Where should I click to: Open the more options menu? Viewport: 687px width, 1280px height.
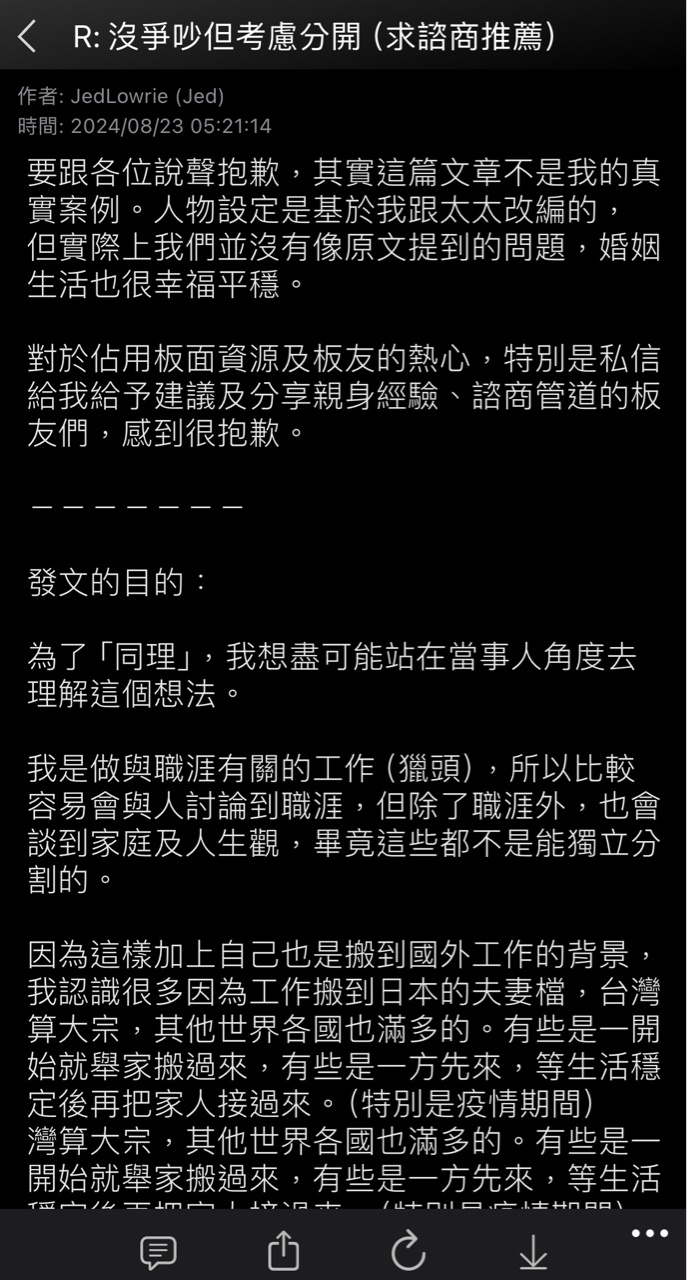[649, 1234]
